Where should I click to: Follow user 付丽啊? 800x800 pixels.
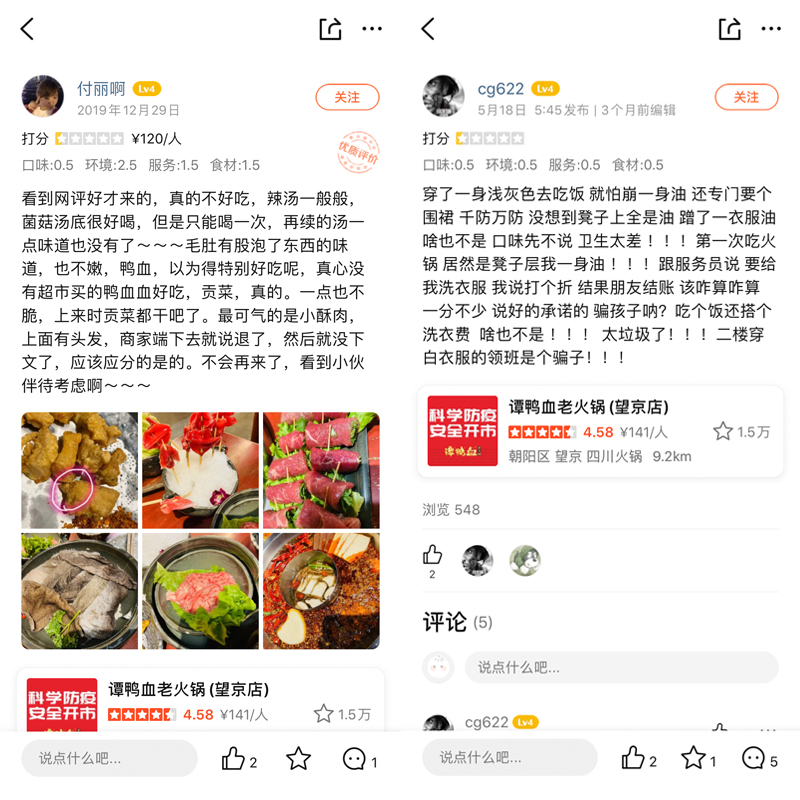(347, 97)
